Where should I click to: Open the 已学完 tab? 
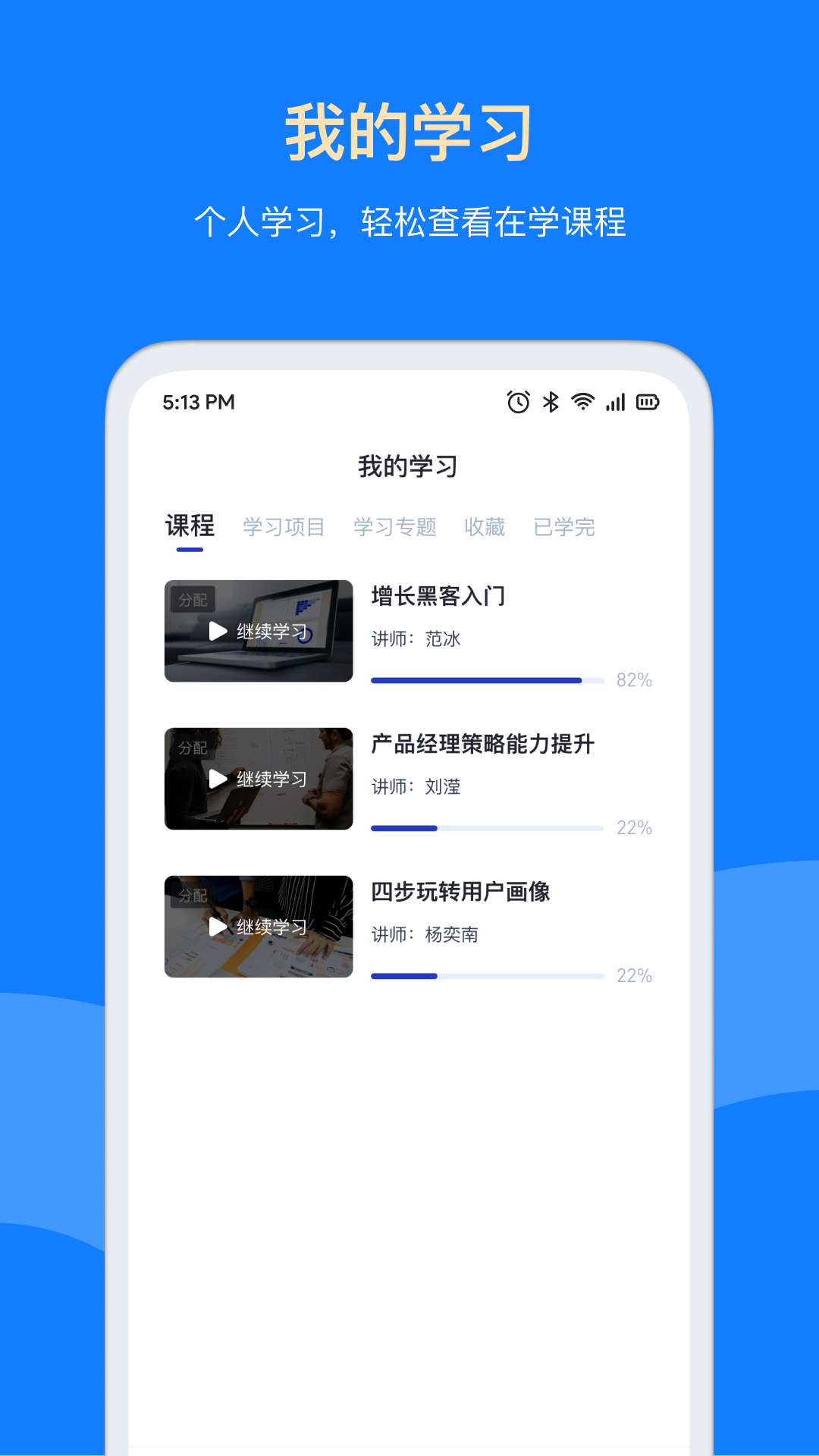point(564,527)
